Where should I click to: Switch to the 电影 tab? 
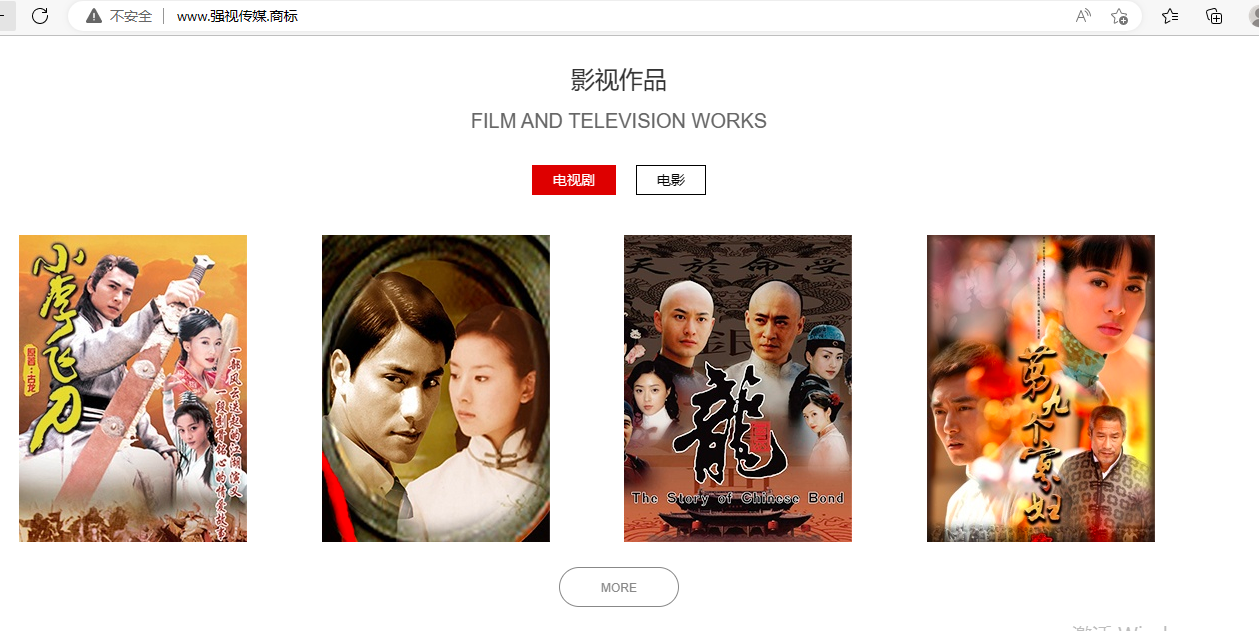(x=671, y=180)
